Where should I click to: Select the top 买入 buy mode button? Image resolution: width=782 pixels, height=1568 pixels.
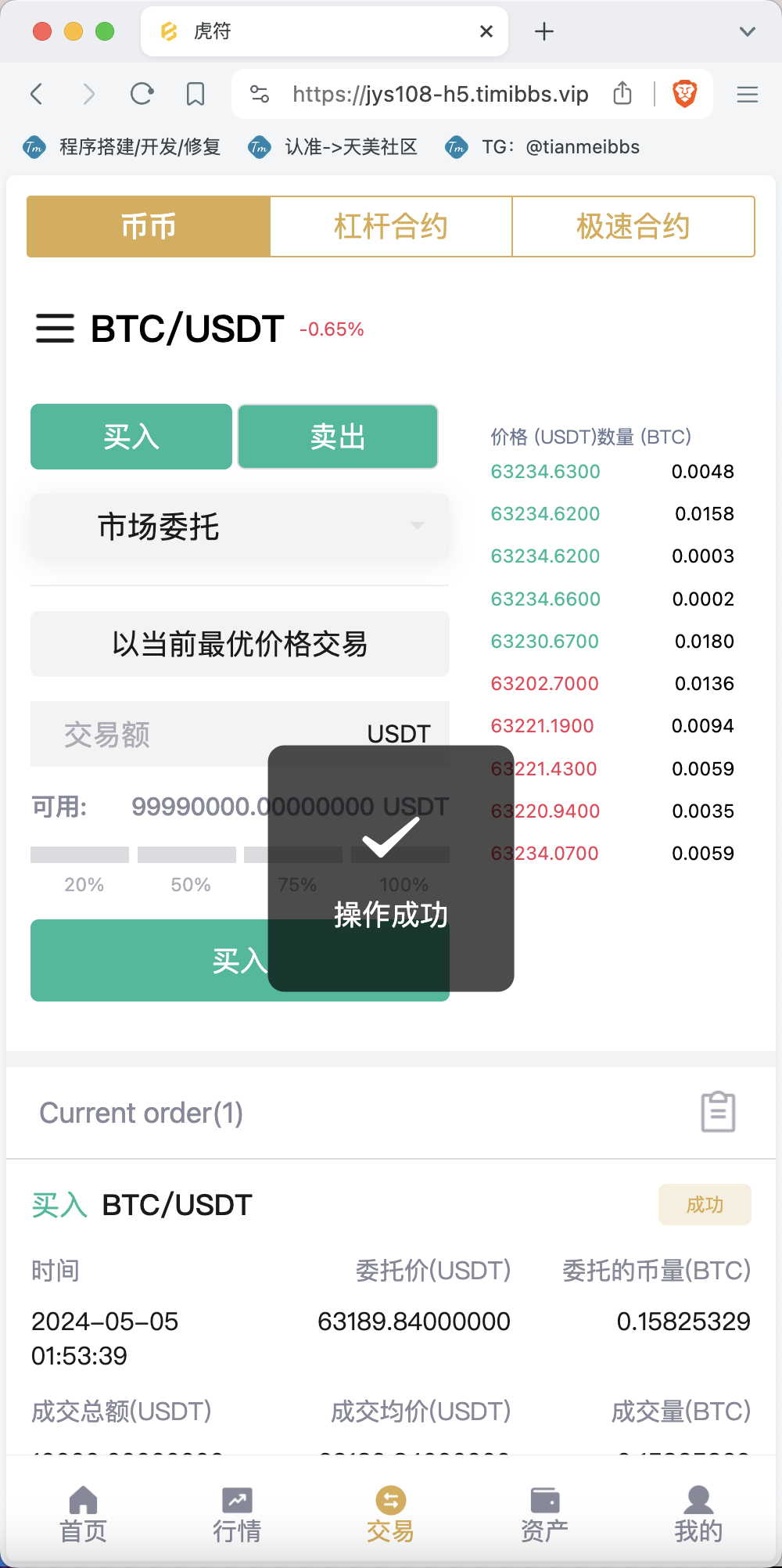click(x=131, y=437)
